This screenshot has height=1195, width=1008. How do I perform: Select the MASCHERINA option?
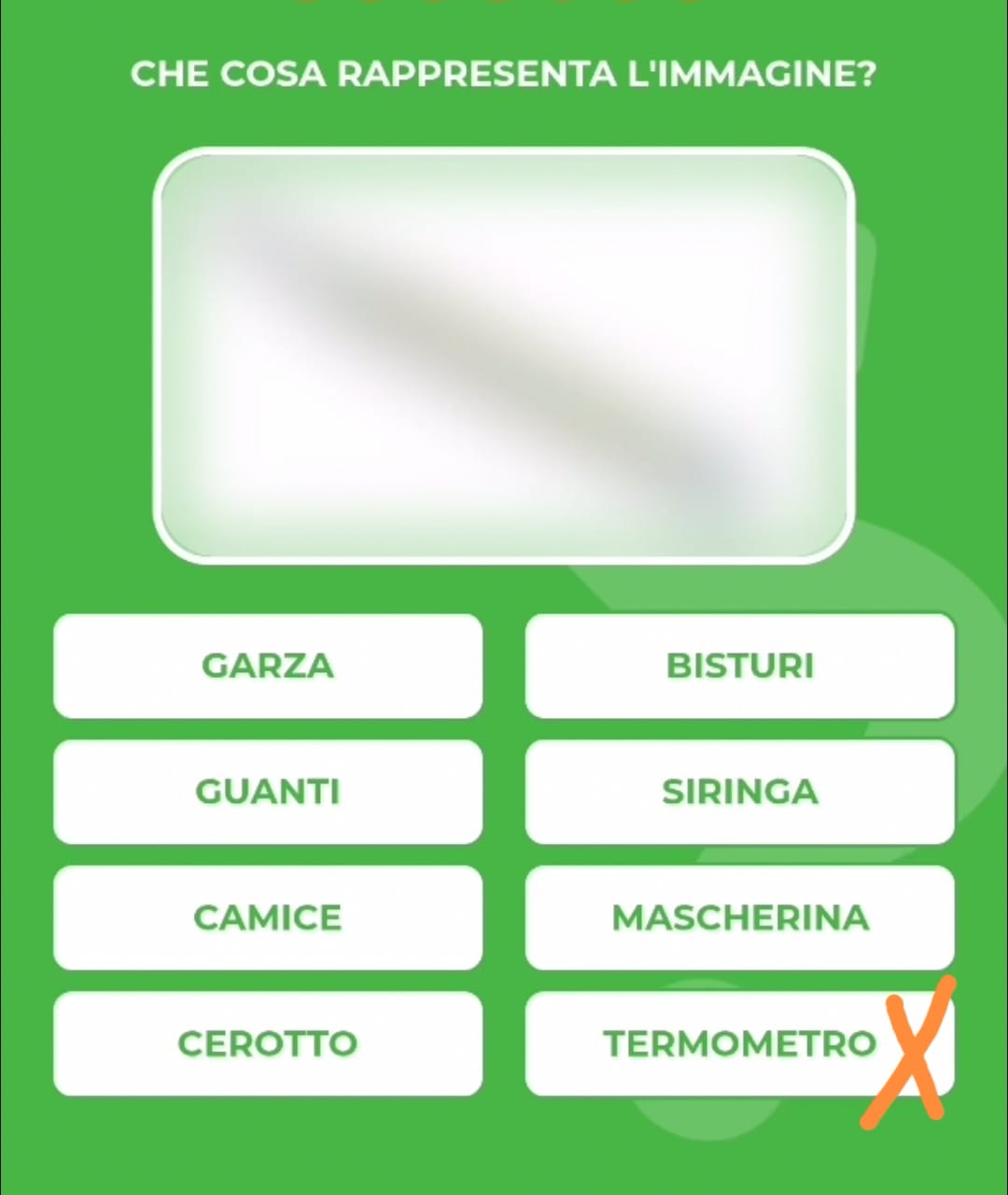point(739,918)
